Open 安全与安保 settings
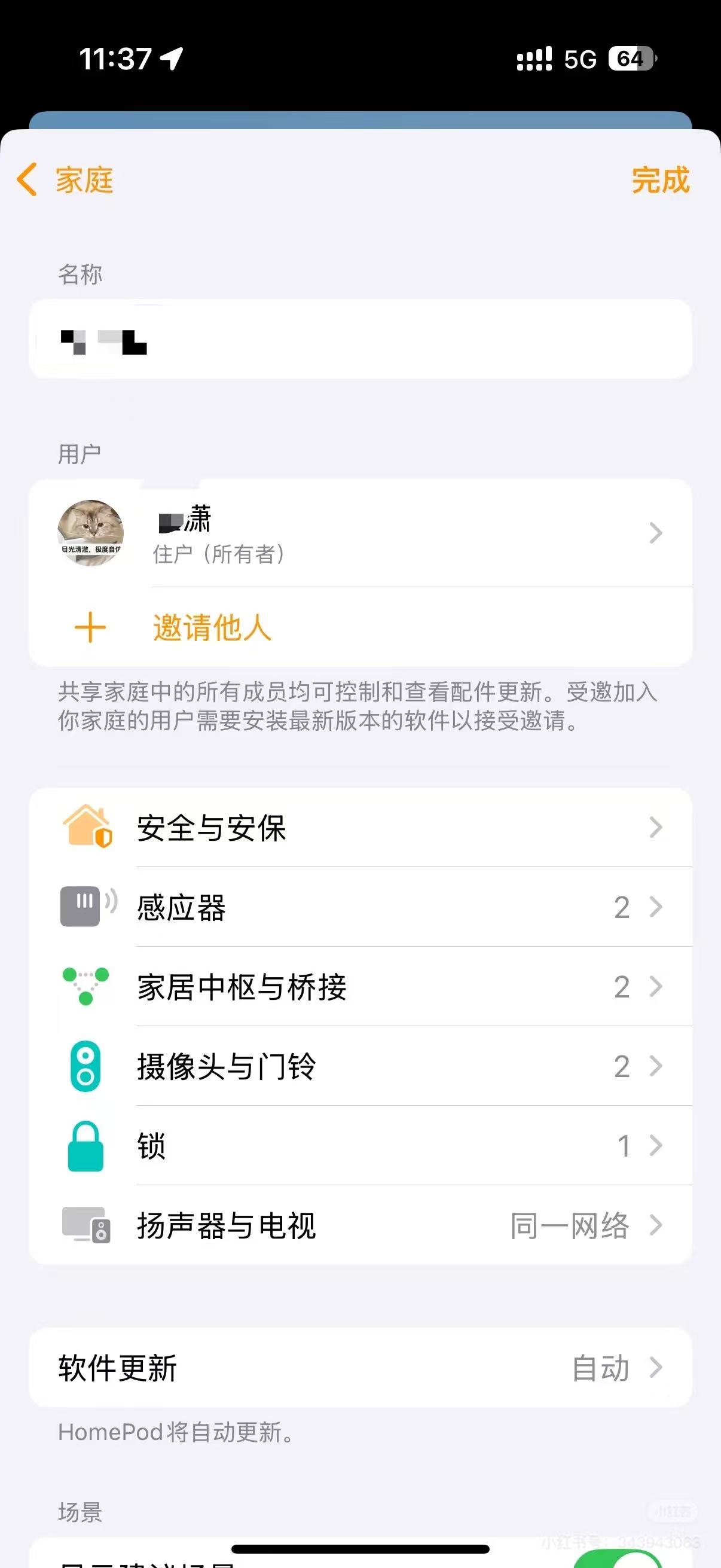The width and height of the screenshot is (721, 1568). (x=360, y=828)
